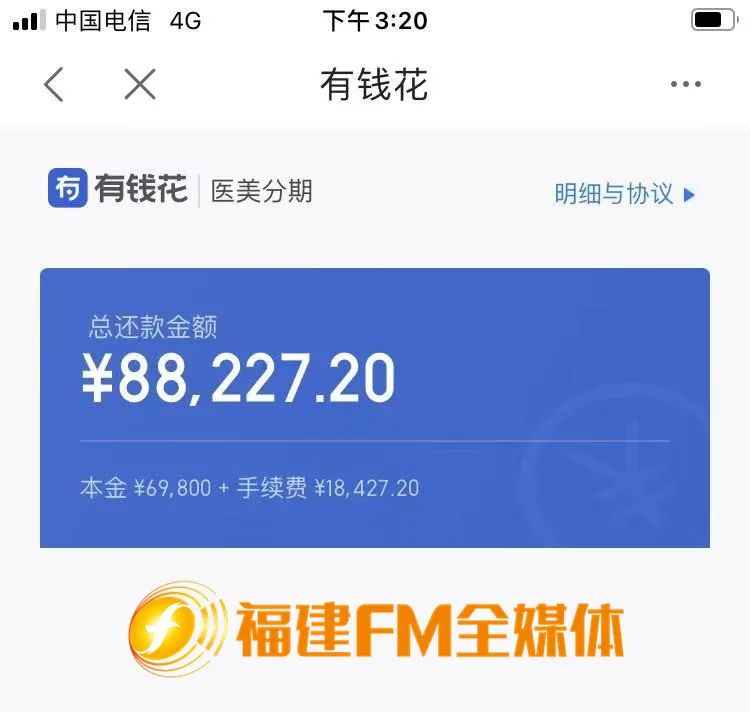This screenshot has width=750, height=712.
Task: Go back to the previous page
Action: tap(54, 85)
